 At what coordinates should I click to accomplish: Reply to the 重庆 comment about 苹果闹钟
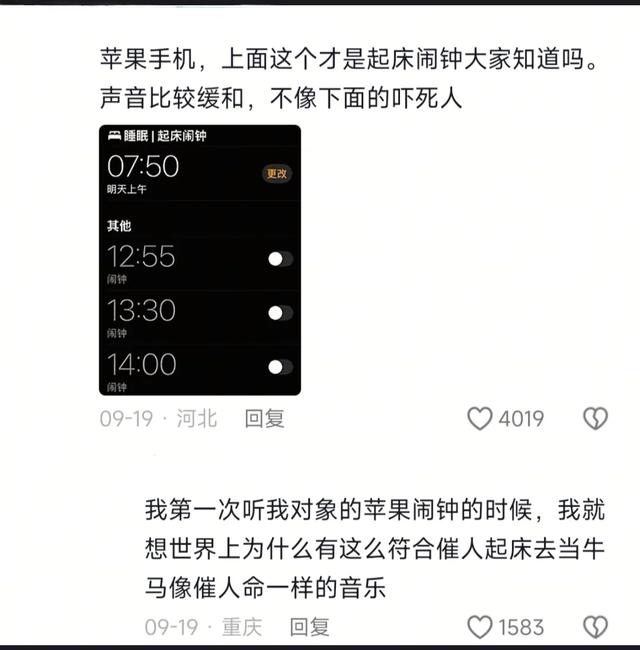point(309,627)
